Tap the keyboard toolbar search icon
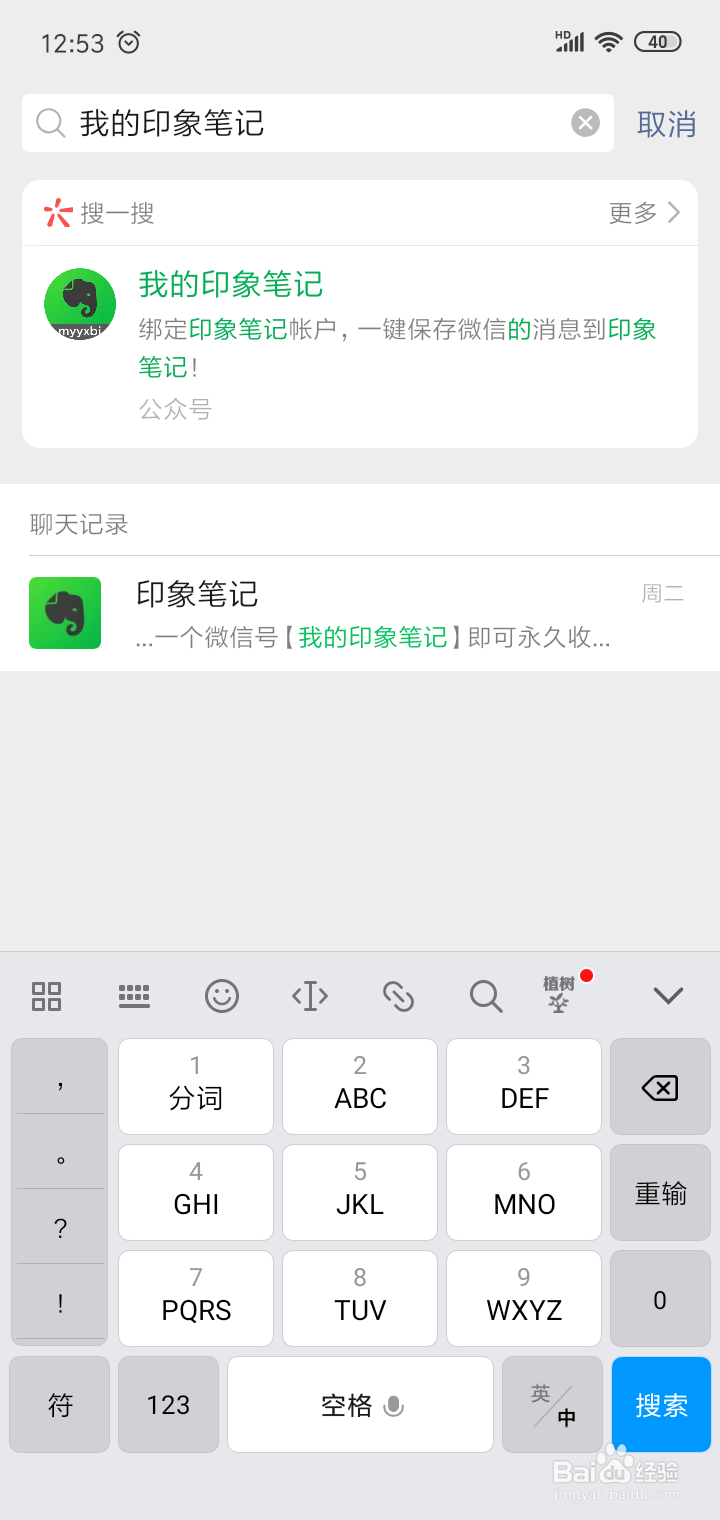This screenshot has width=720, height=1520. tap(486, 996)
